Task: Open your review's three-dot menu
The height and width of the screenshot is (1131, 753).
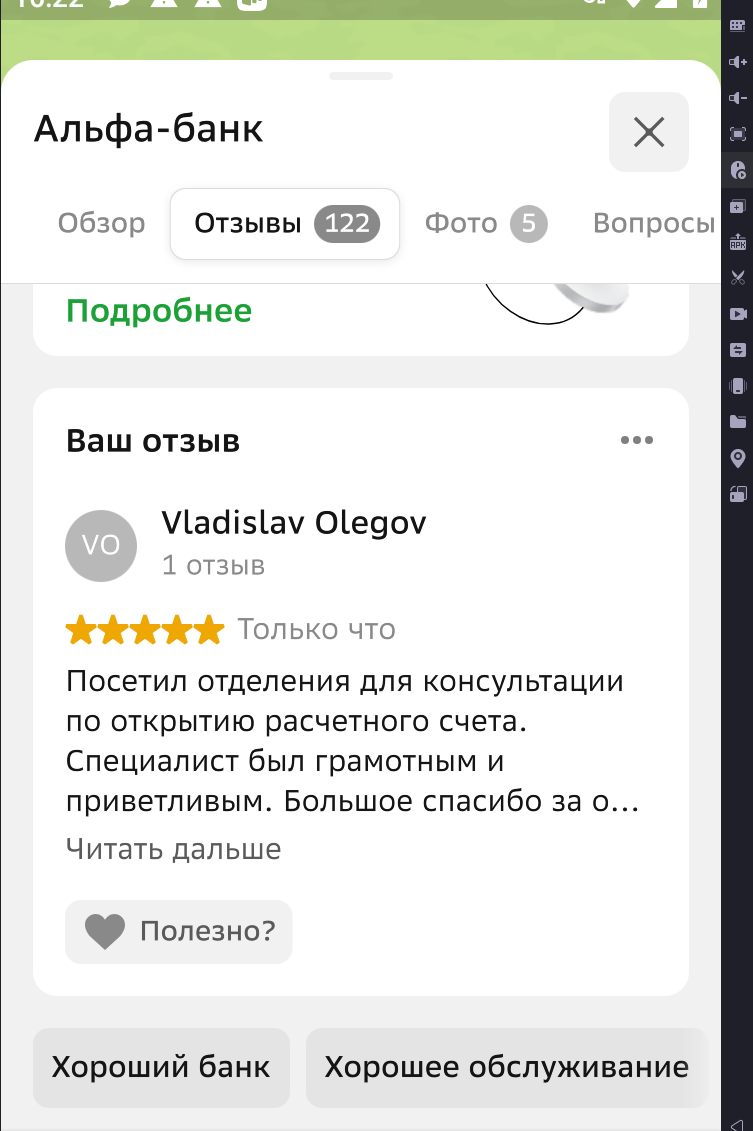Action: tap(636, 440)
